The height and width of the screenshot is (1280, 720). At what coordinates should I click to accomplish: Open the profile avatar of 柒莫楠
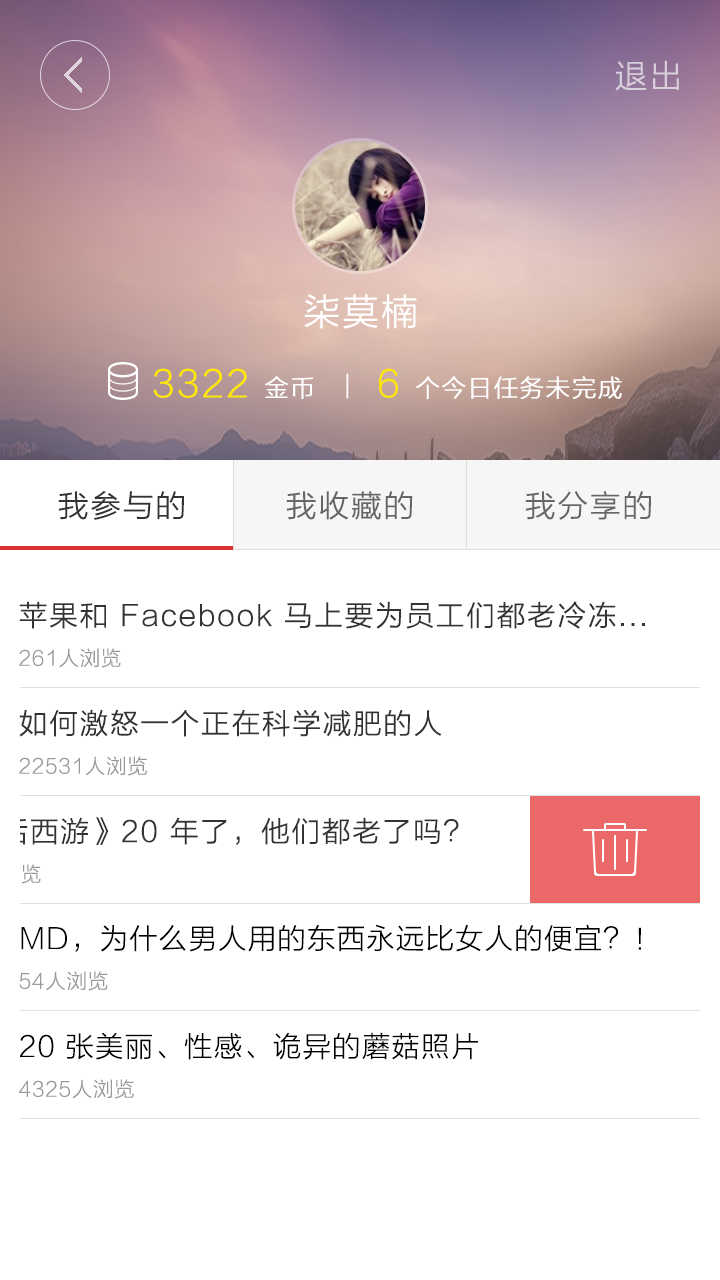point(360,206)
